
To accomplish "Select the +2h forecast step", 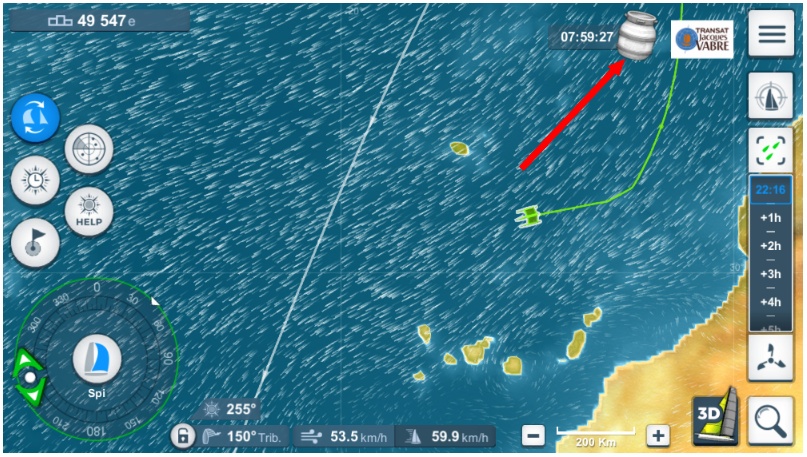I will tap(770, 246).
